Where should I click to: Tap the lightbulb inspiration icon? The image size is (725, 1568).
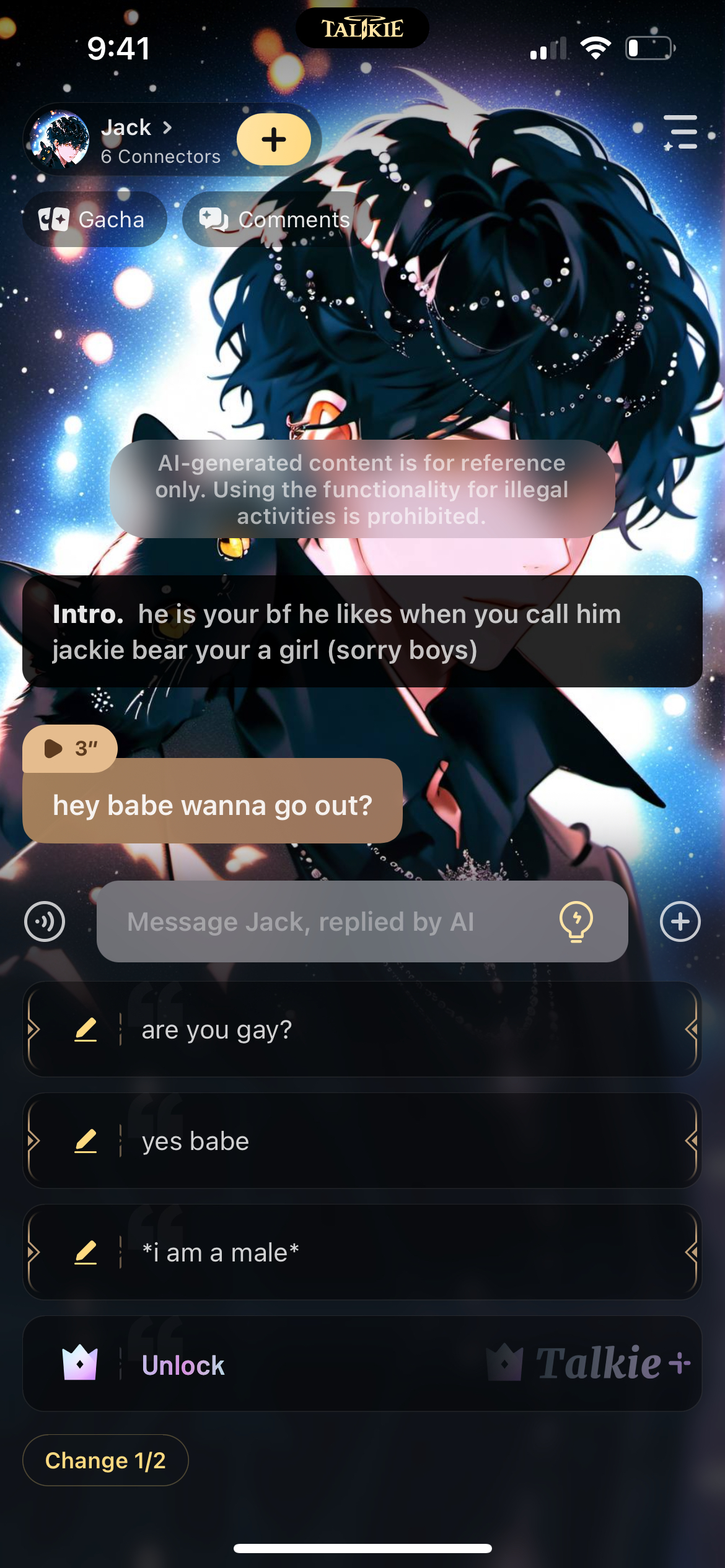pyautogui.click(x=576, y=921)
